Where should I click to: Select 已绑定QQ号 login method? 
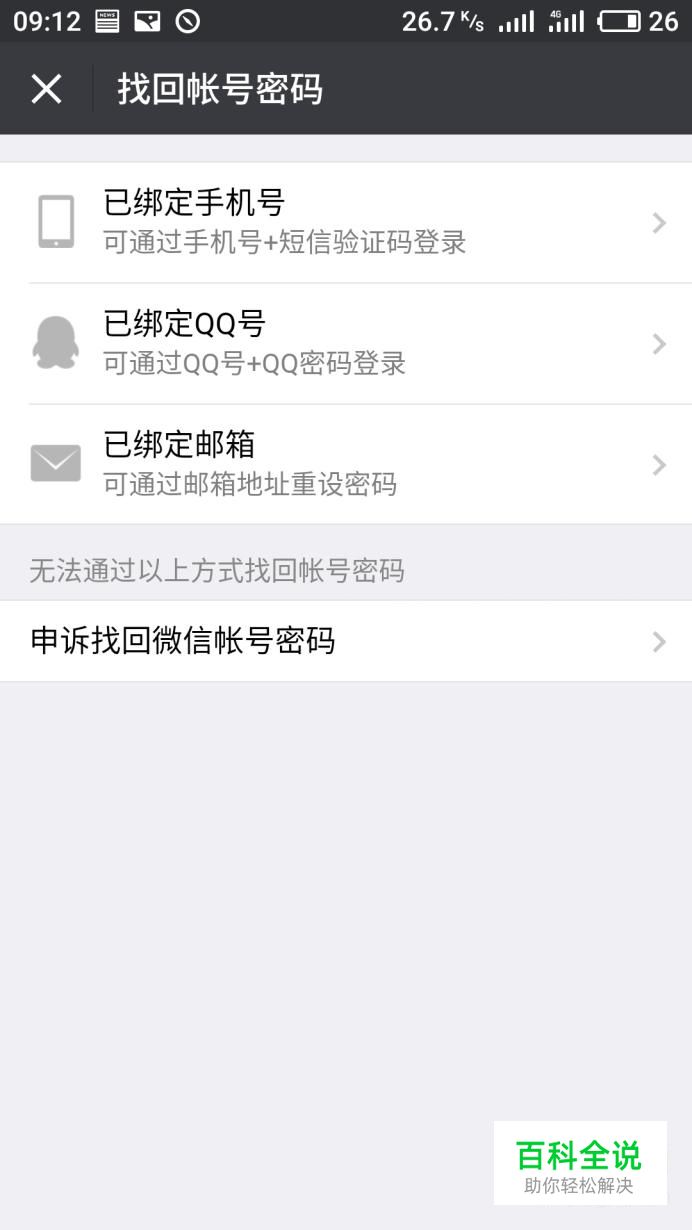[345, 343]
